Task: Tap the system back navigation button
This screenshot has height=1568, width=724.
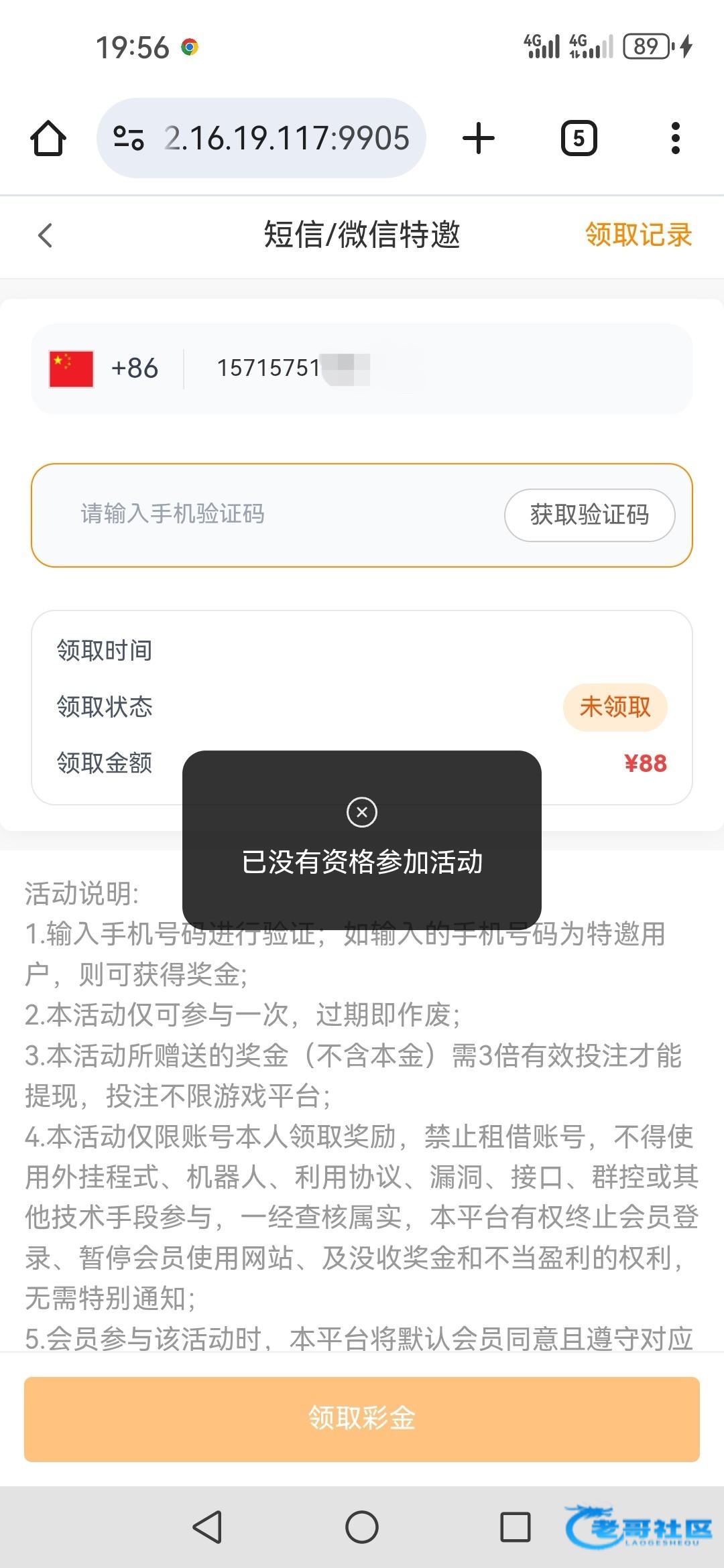Action: click(207, 1527)
